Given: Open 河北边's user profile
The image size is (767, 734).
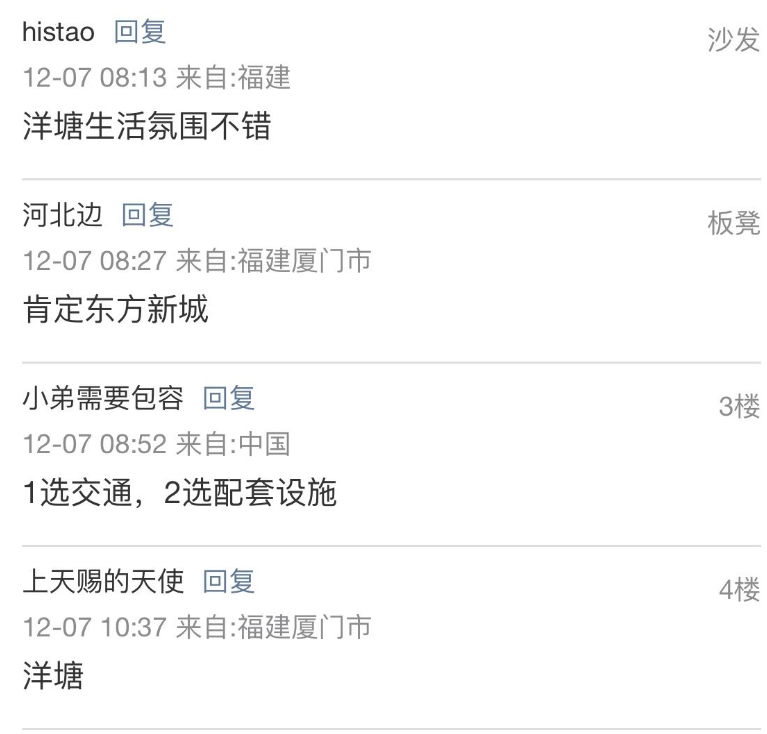Looking at the screenshot, I should click(x=62, y=215).
